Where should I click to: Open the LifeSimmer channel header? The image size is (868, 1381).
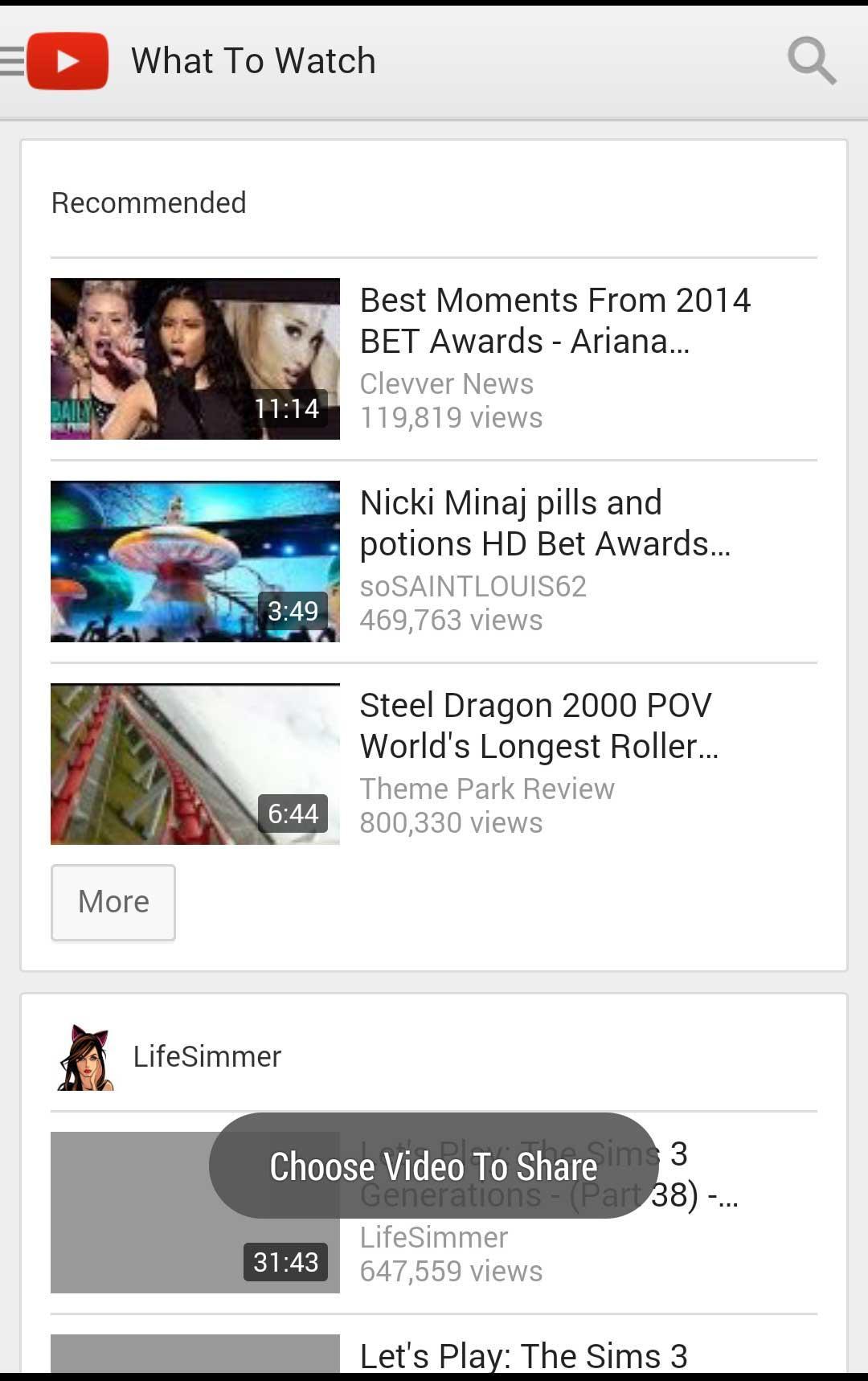(207, 1056)
